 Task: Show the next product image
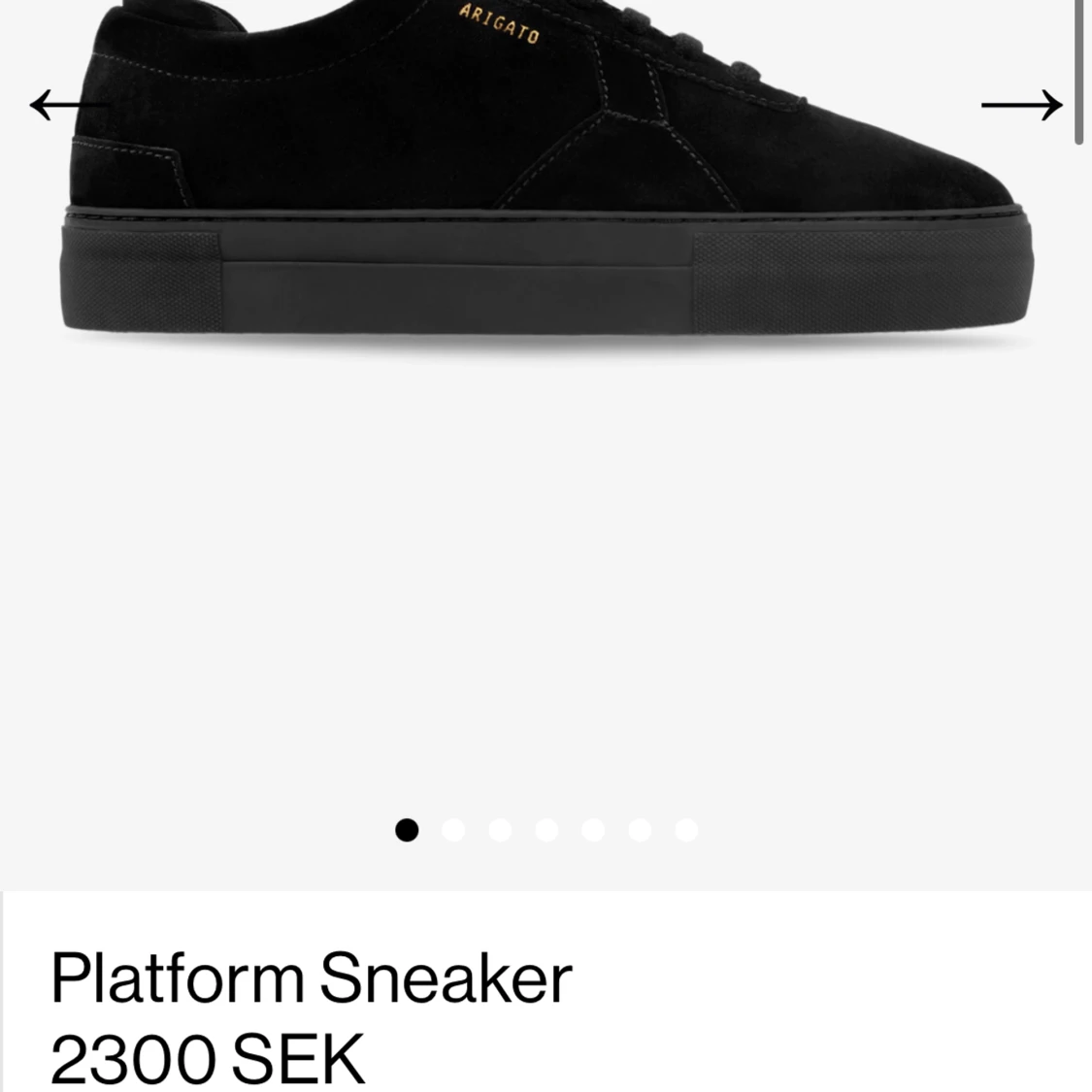[1021, 105]
